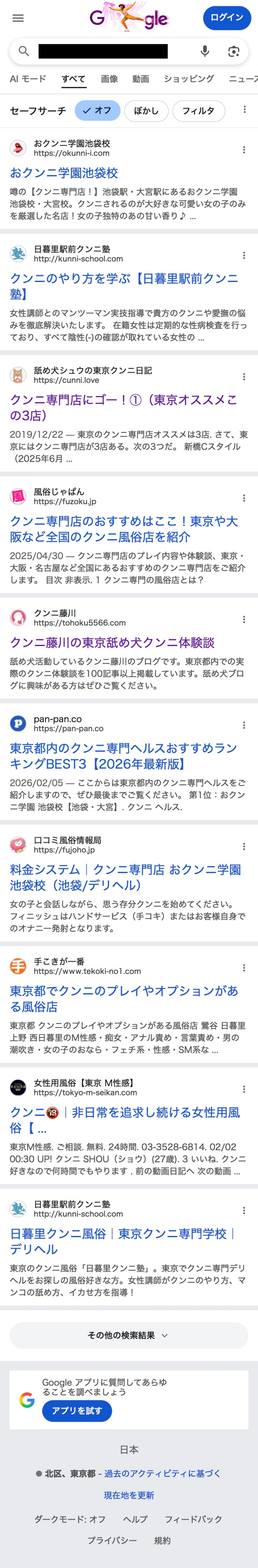Expand その他の検索結果 for more results
Image resolution: width=258 pixels, height=1568 pixels.
coord(129,1335)
